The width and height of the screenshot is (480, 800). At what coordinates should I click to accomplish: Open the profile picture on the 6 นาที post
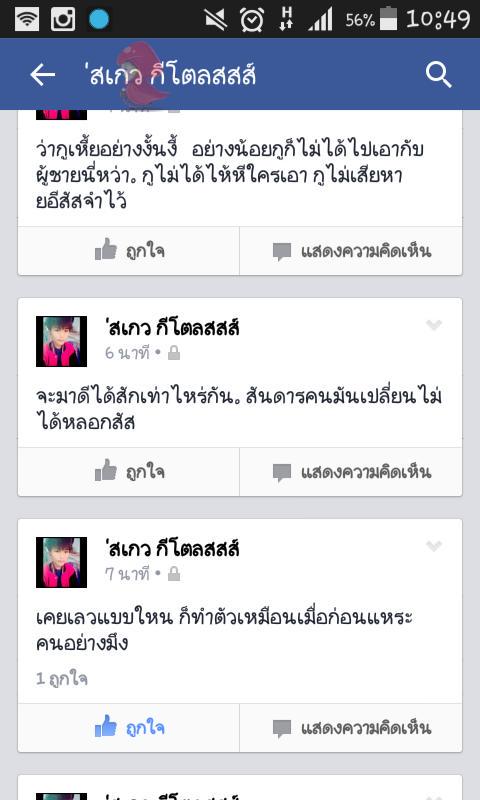[61, 341]
